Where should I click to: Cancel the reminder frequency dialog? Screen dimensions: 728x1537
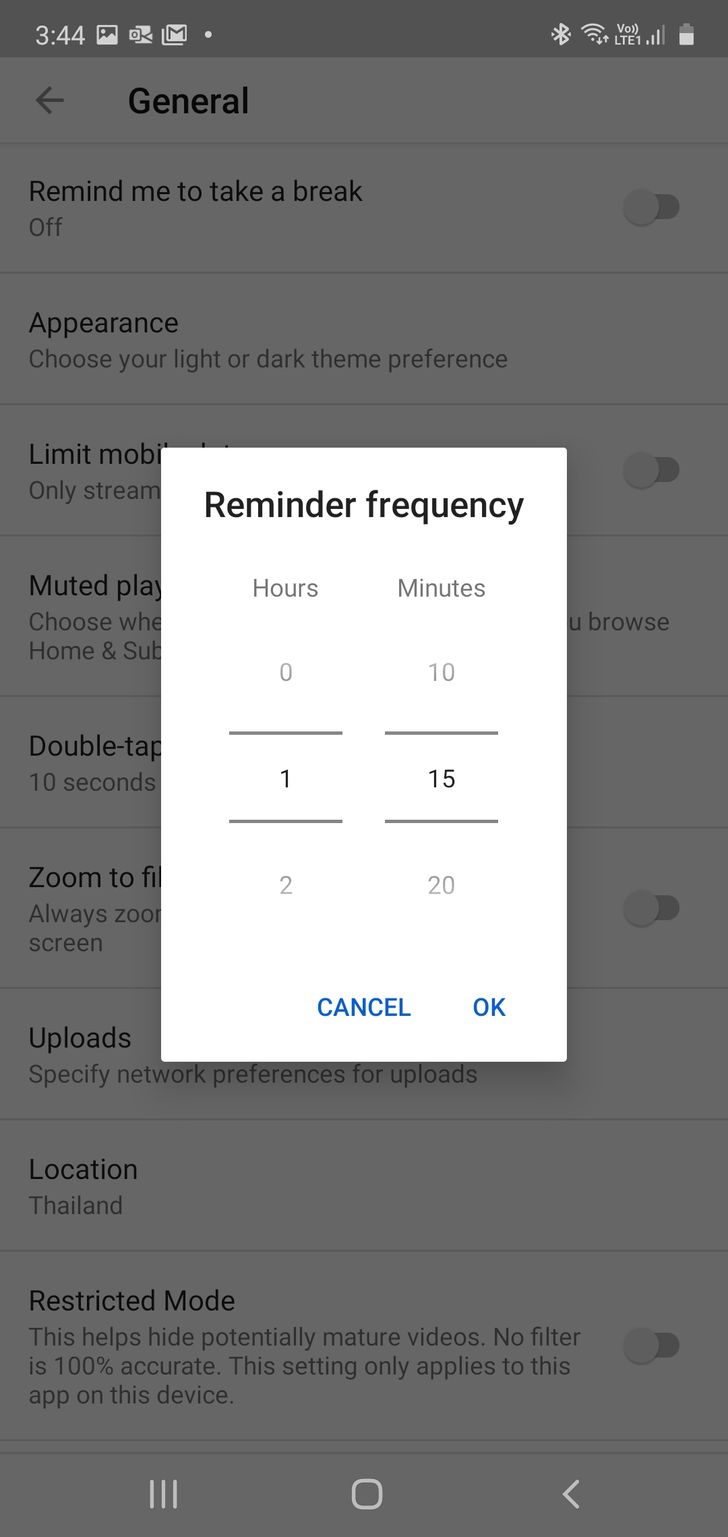click(x=363, y=1007)
